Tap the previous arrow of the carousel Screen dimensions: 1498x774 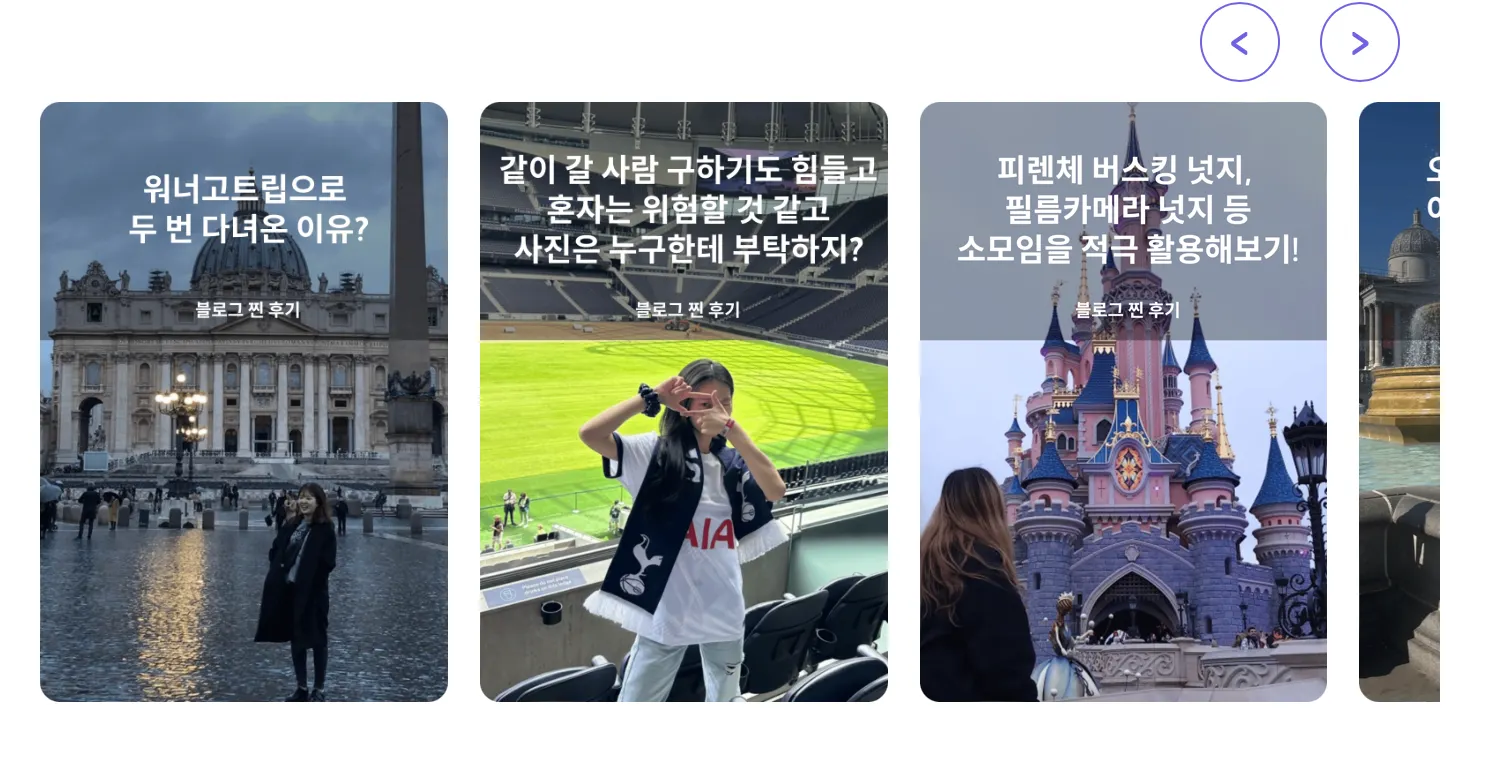click(1239, 43)
